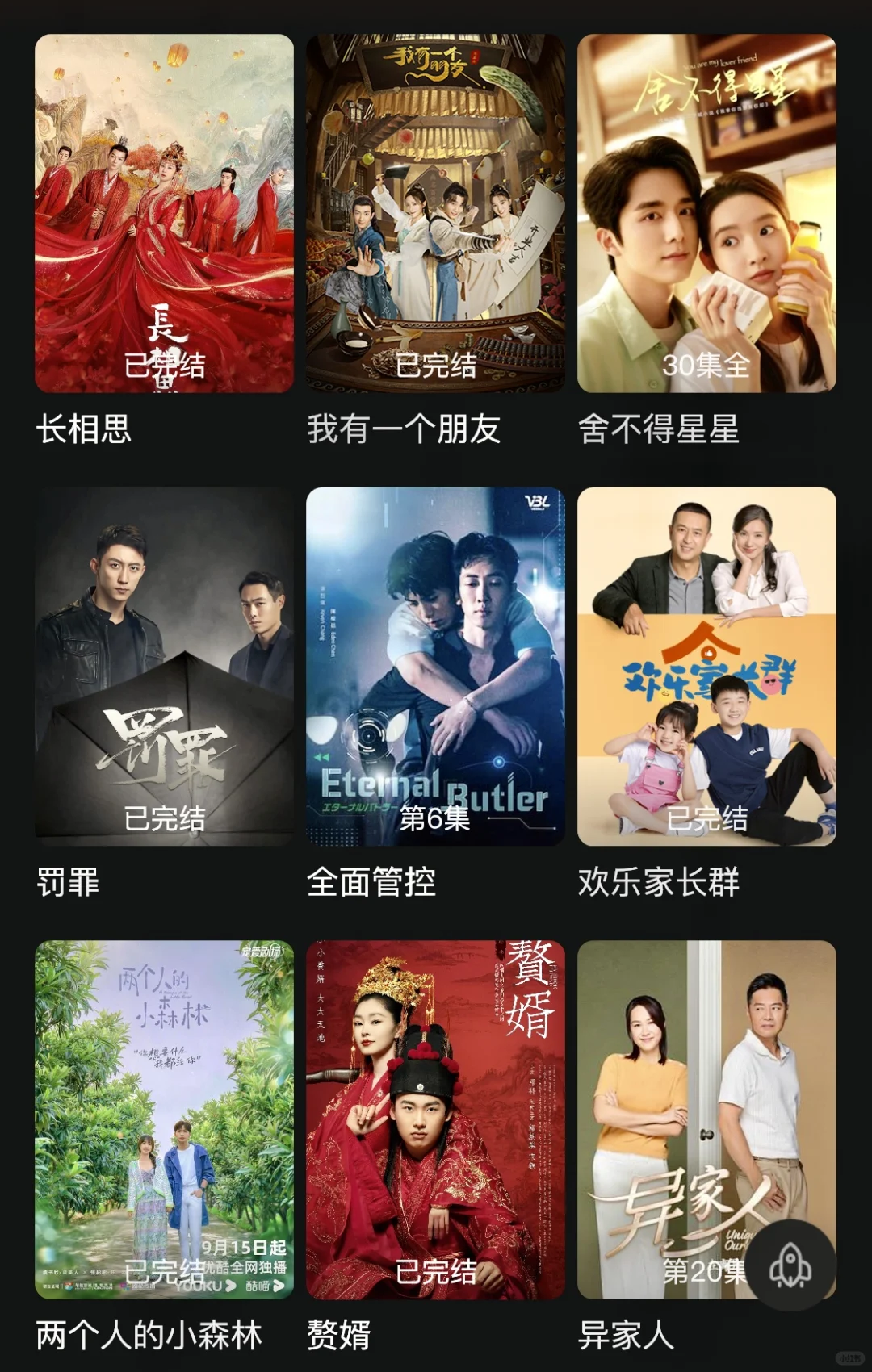This screenshot has height=1372, width=872.
Task: Select the 赘婿 poster card
Action: (435, 1119)
